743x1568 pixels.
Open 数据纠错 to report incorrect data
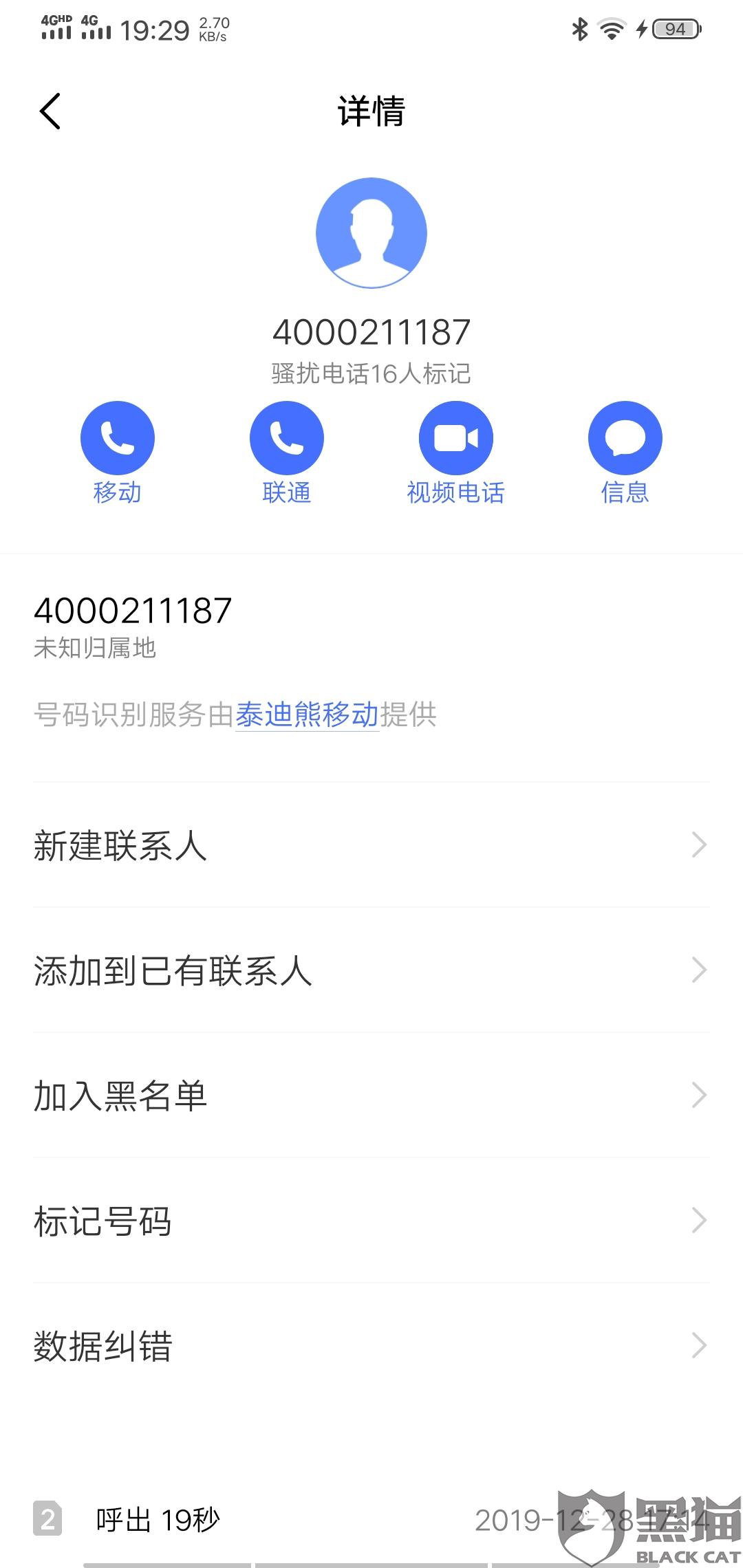pyautogui.click(x=371, y=1346)
